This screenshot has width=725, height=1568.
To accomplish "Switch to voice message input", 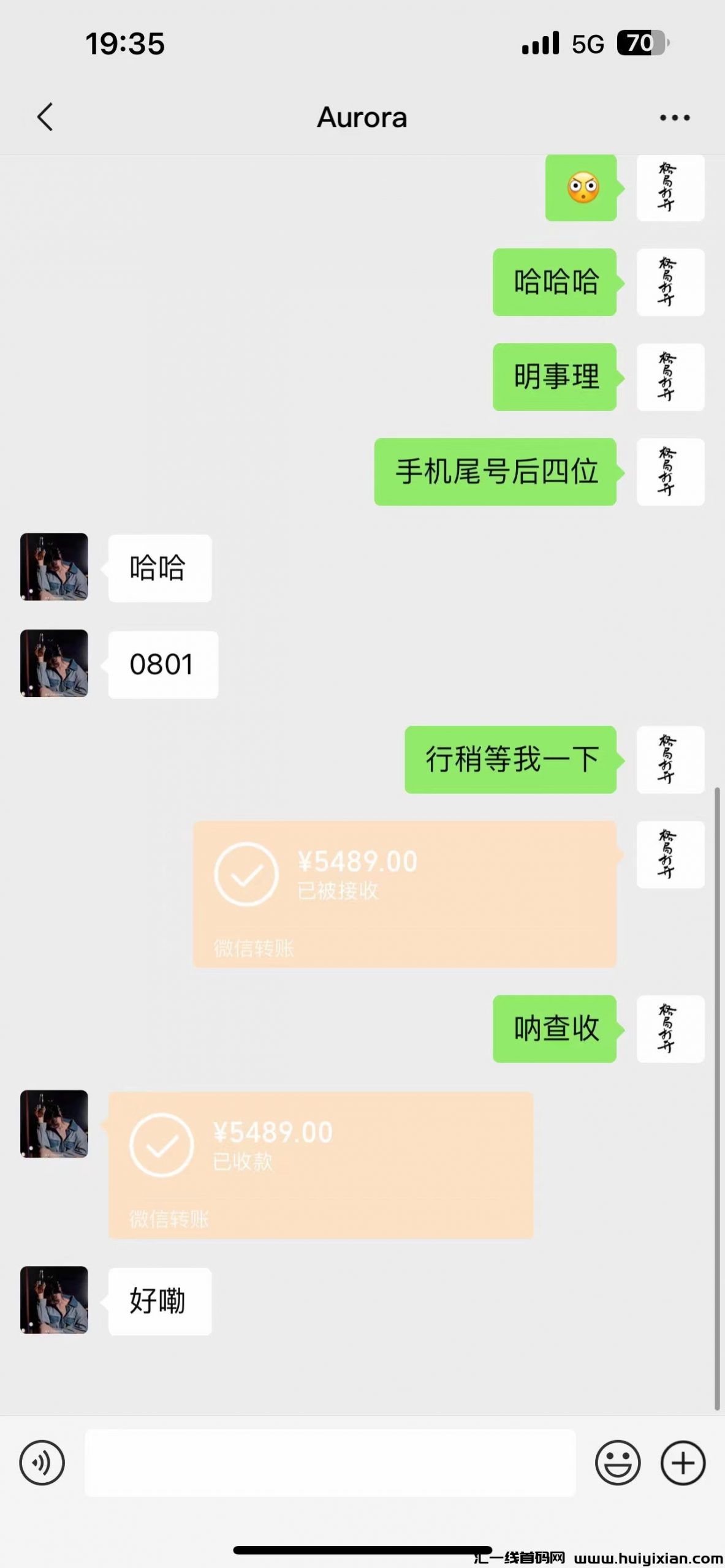I will (x=42, y=1463).
